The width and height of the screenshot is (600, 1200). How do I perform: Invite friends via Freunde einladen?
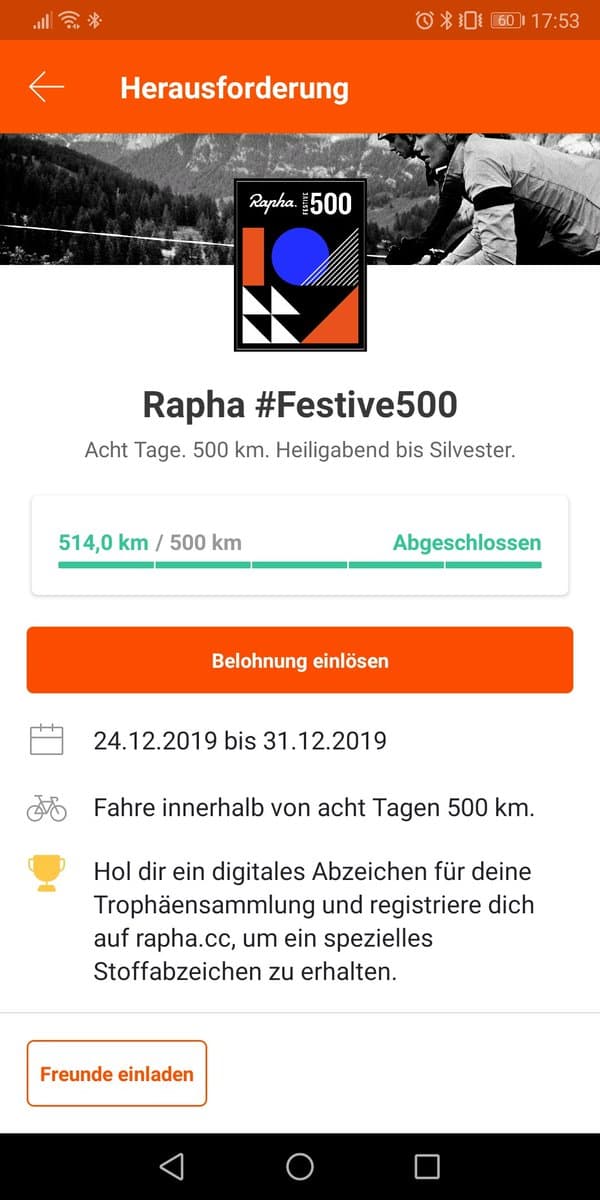[117, 1073]
